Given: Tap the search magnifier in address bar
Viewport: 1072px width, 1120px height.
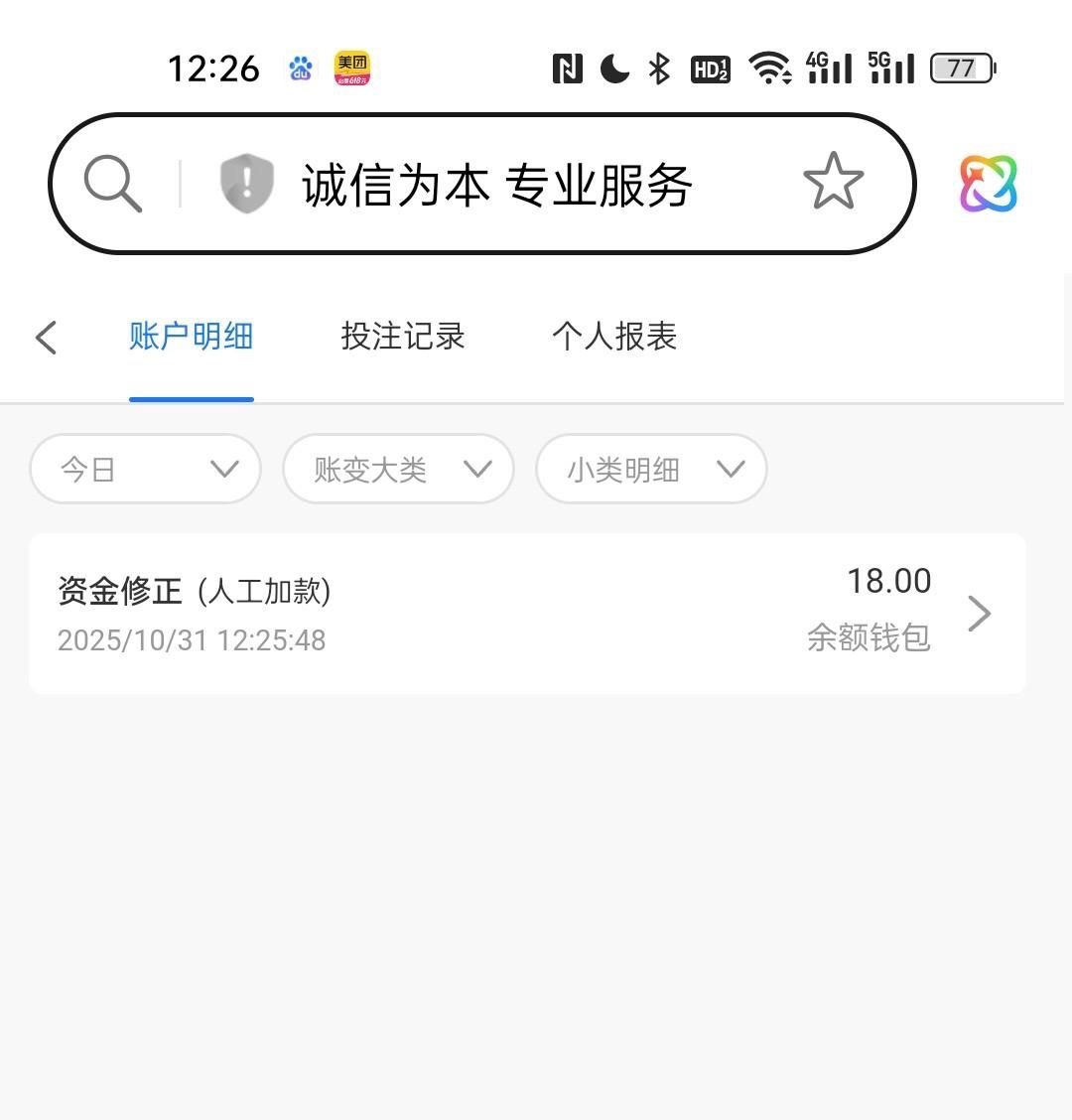Looking at the screenshot, I should [x=113, y=184].
